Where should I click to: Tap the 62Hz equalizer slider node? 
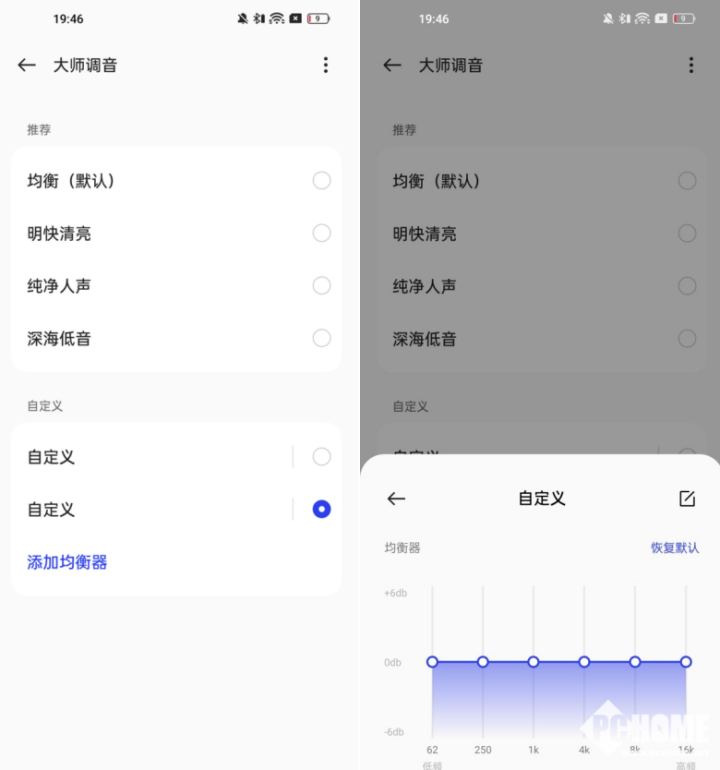(432, 662)
